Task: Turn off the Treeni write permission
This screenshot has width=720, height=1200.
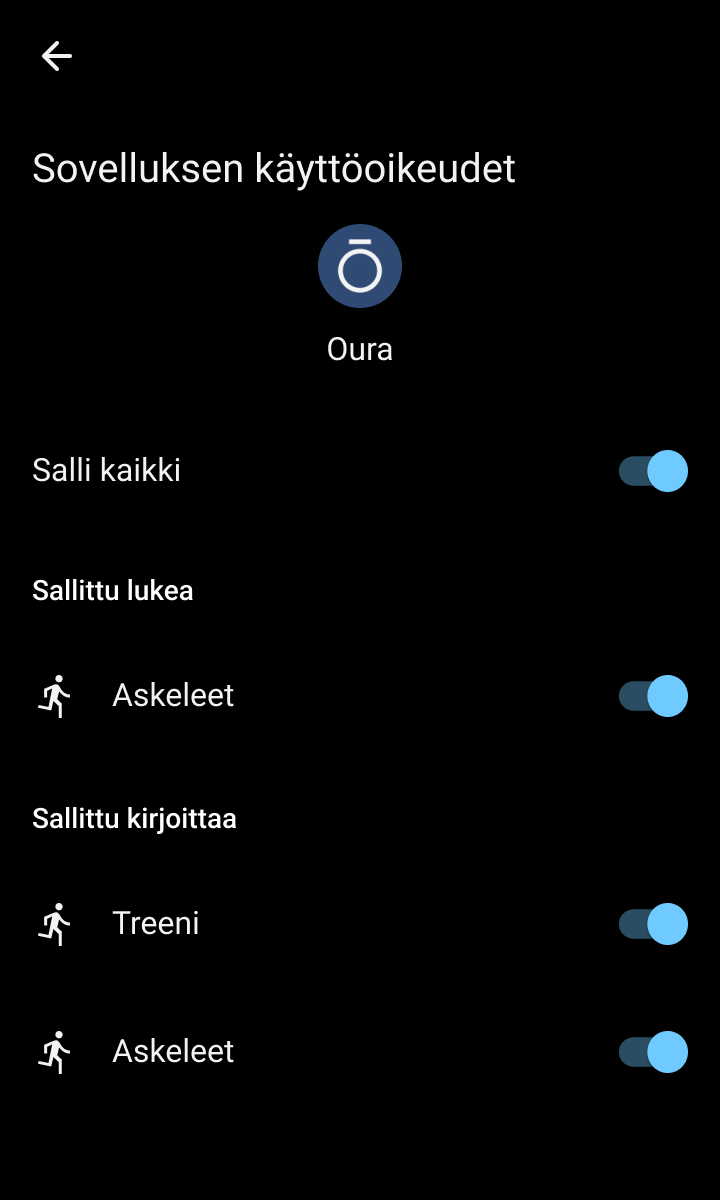Action: 653,924
